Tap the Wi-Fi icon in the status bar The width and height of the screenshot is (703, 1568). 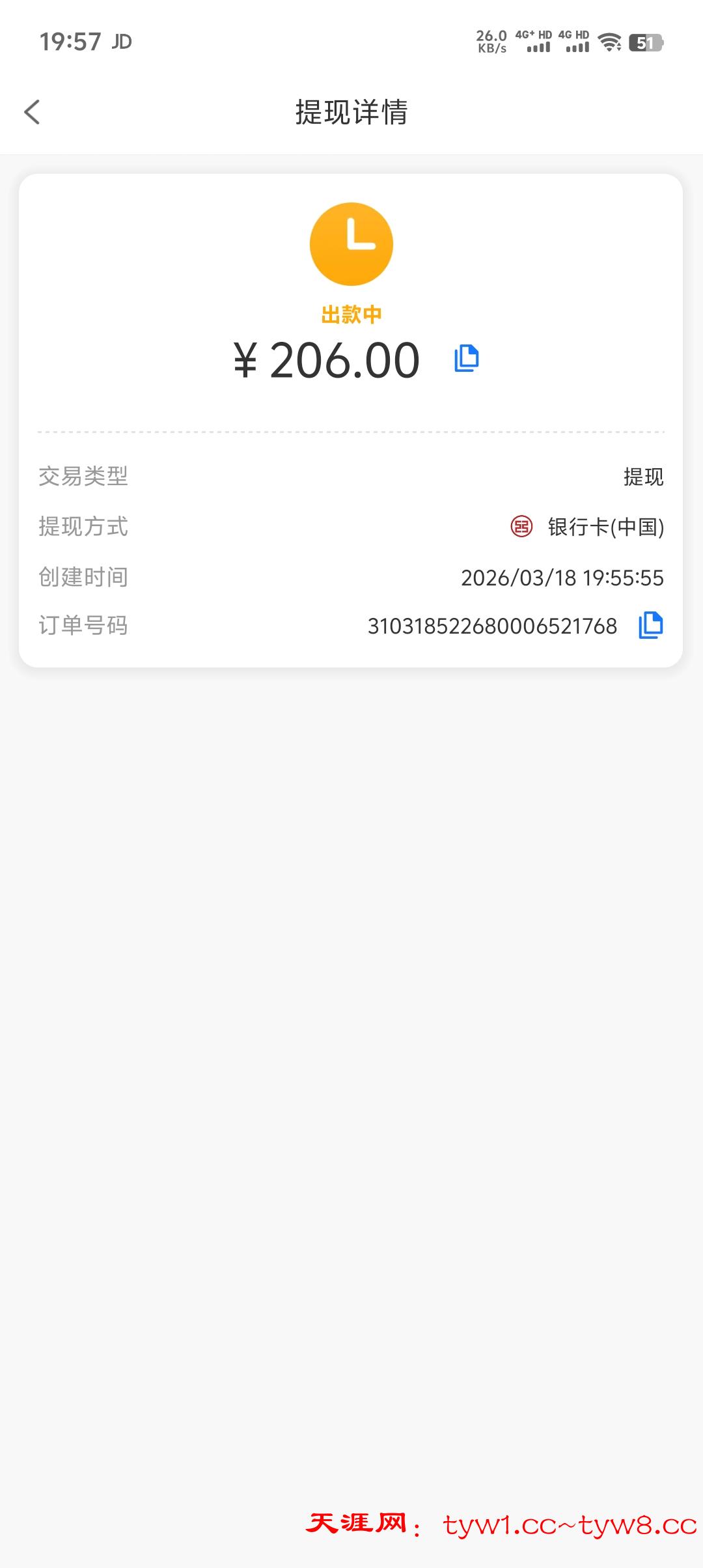pyautogui.click(x=609, y=44)
